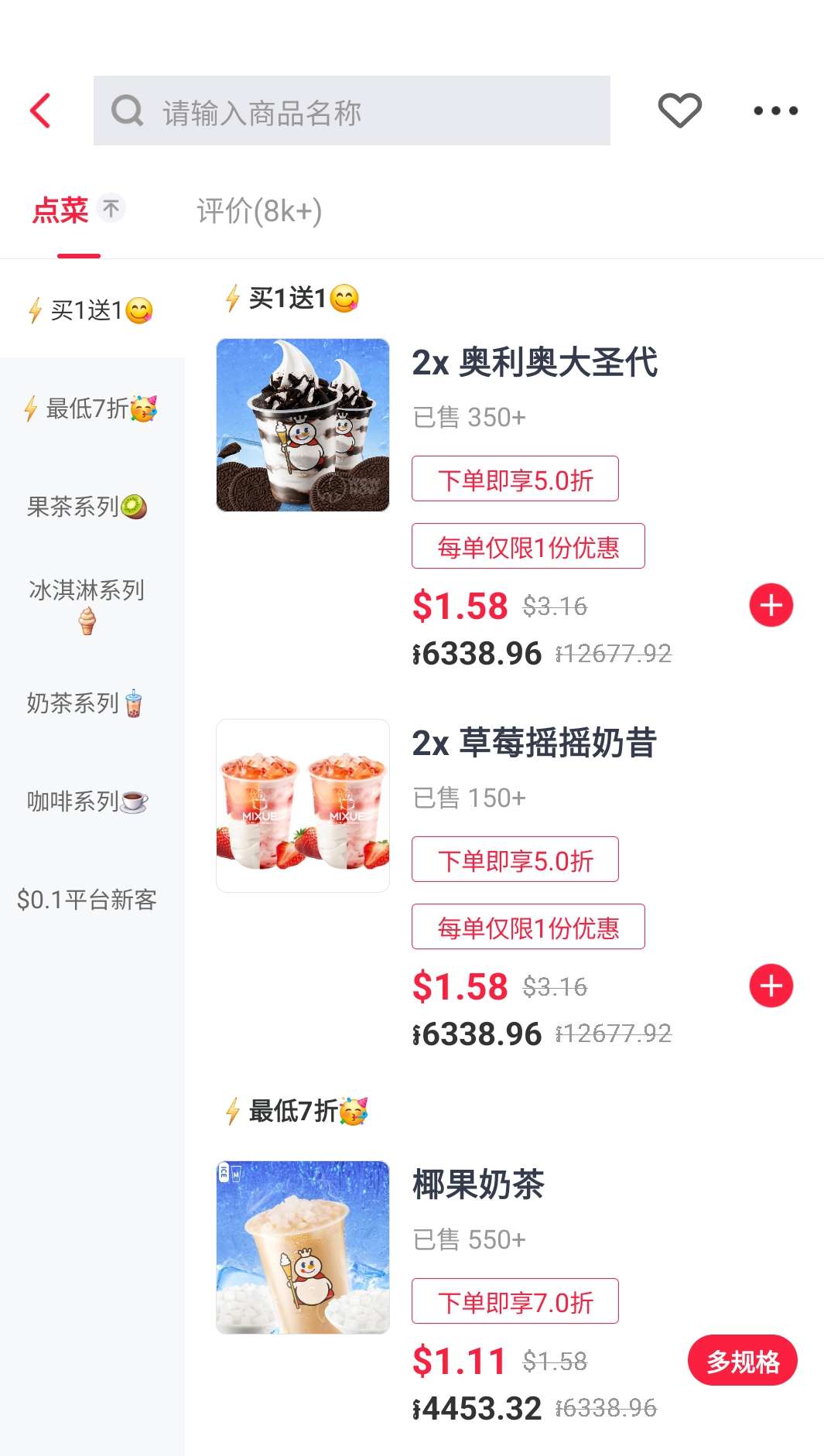Tap the product name search box
This screenshot has width=824, height=1456.
point(352,111)
